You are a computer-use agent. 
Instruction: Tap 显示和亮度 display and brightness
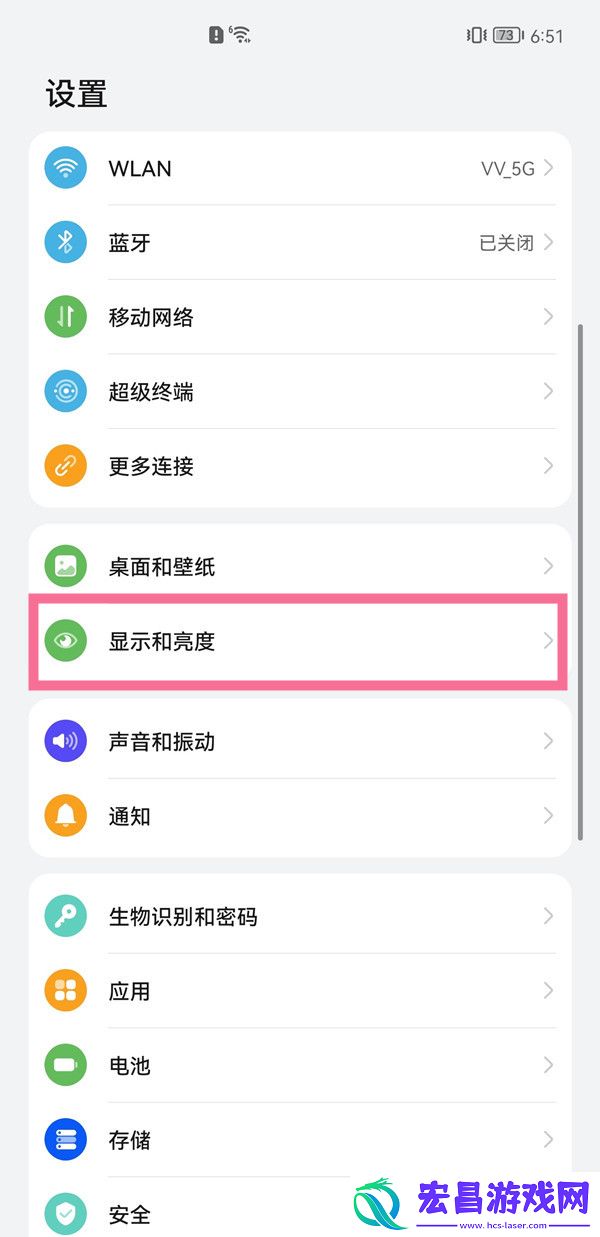point(300,641)
